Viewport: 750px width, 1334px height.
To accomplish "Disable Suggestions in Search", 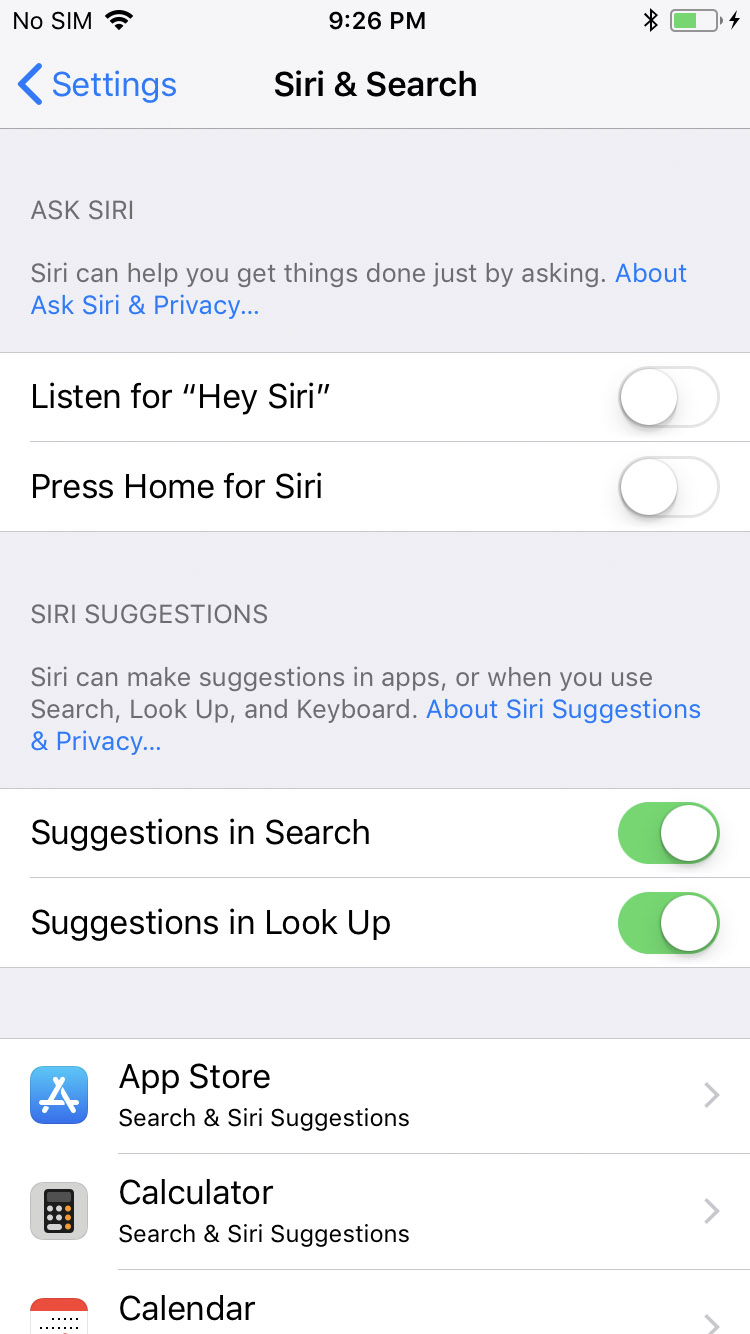I will click(x=668, y=833).
